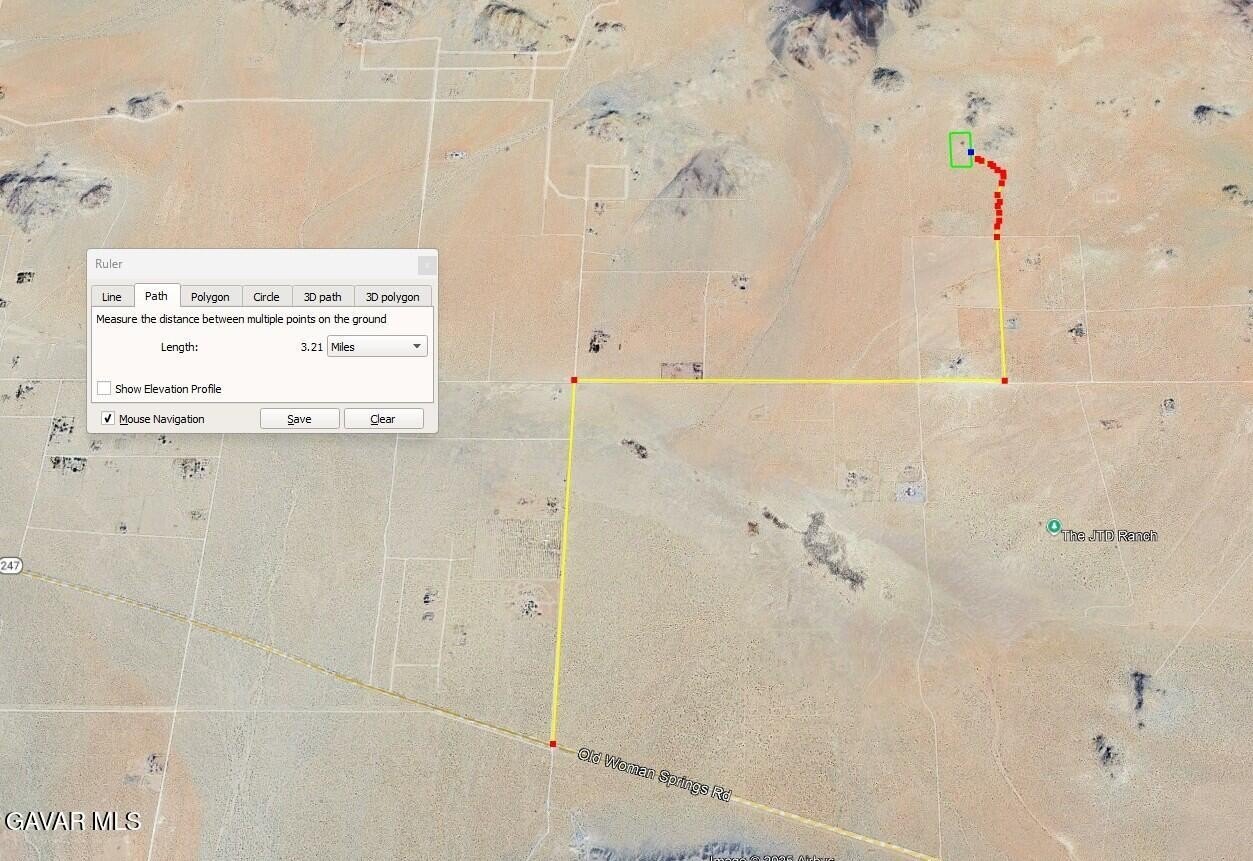Image resolution: width=1253 pixels, height=861 pixels.
Task: Select the 3D polygon tab
Action: [392, 297]
